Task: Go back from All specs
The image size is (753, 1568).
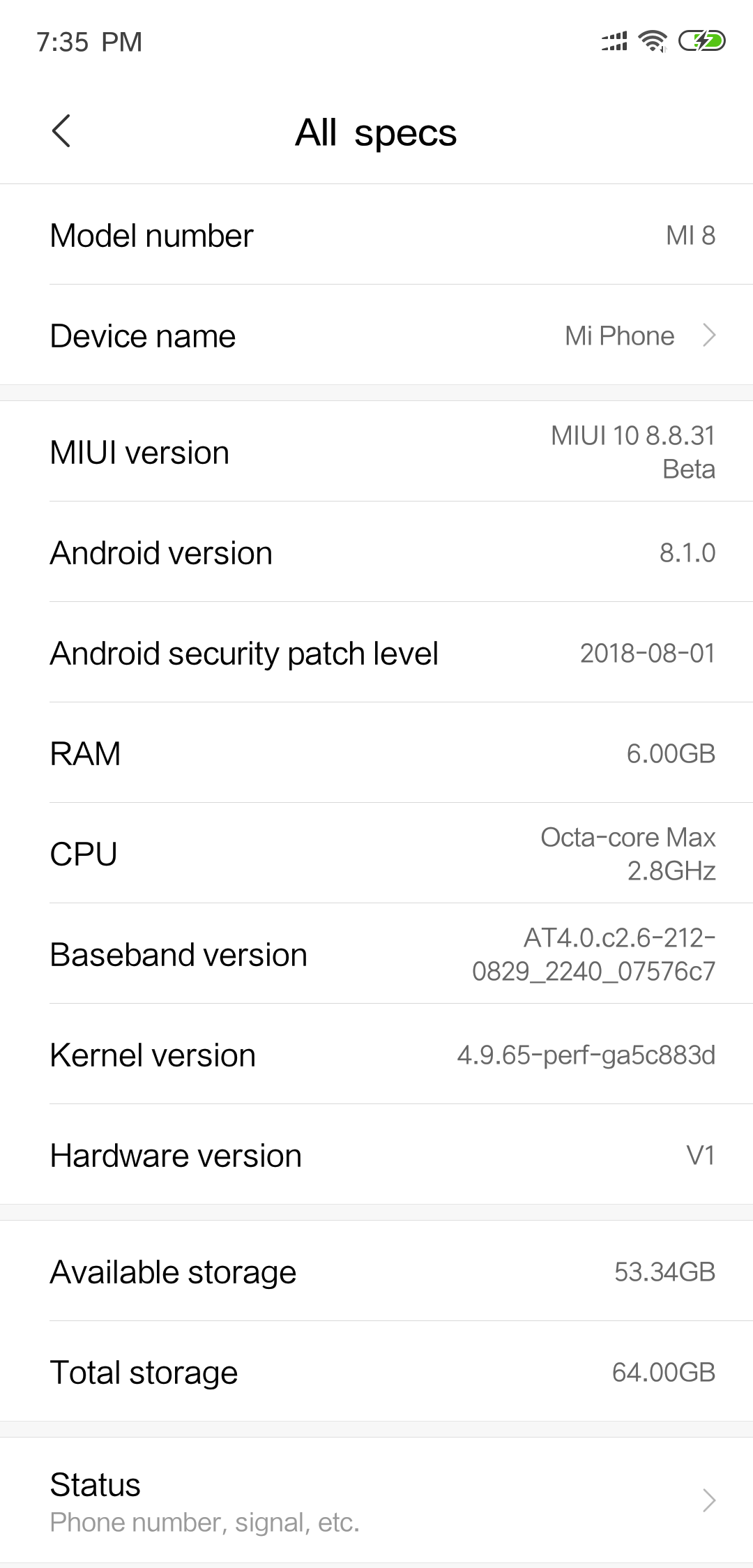Action: coord(61,131)
